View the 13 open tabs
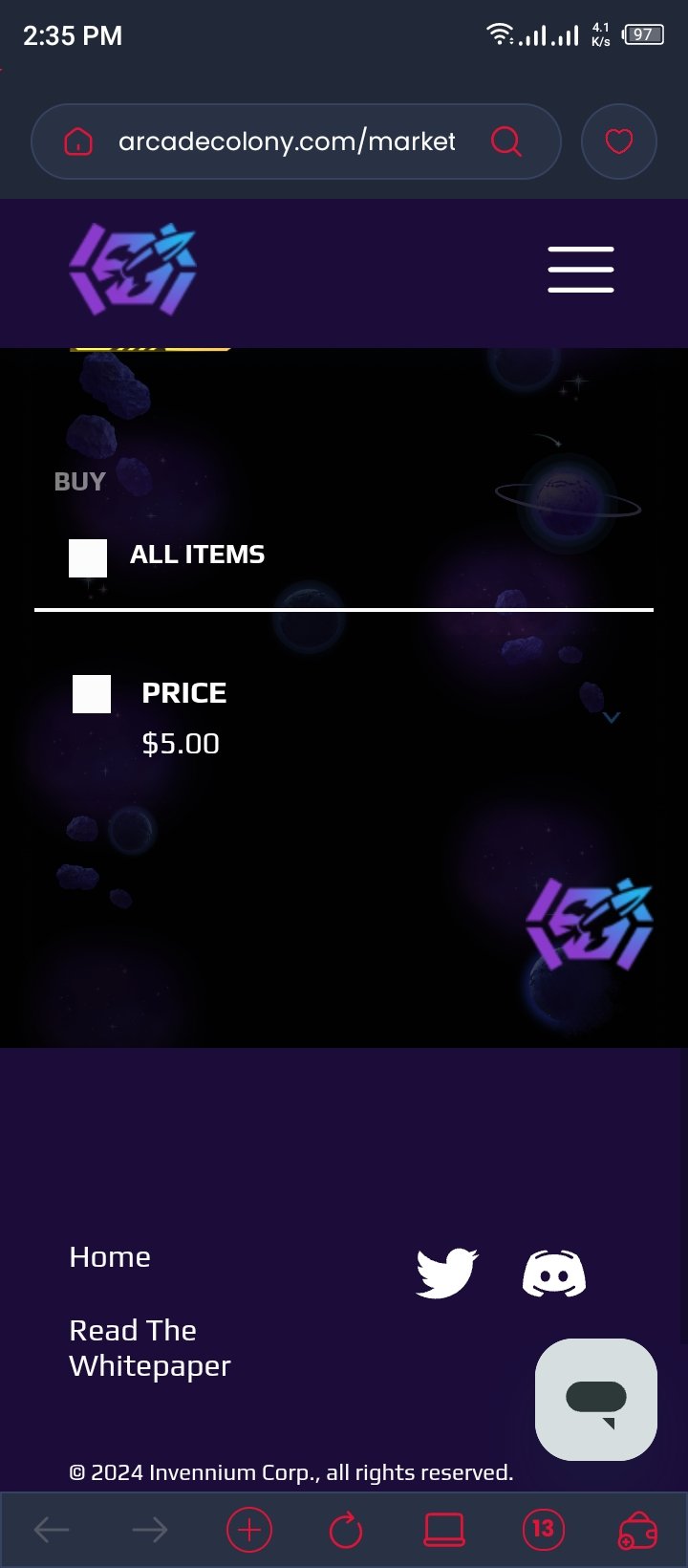The image size is (688, 1568). (543, 1530)
